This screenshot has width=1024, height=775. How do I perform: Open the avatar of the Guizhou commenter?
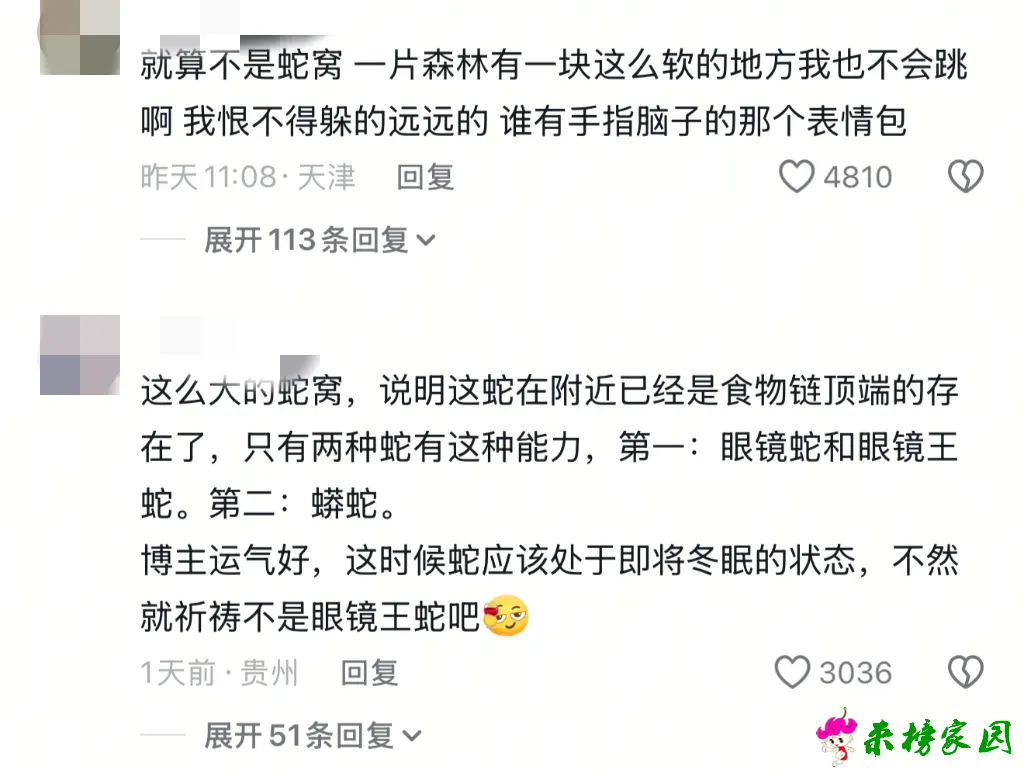pos(80,355)
